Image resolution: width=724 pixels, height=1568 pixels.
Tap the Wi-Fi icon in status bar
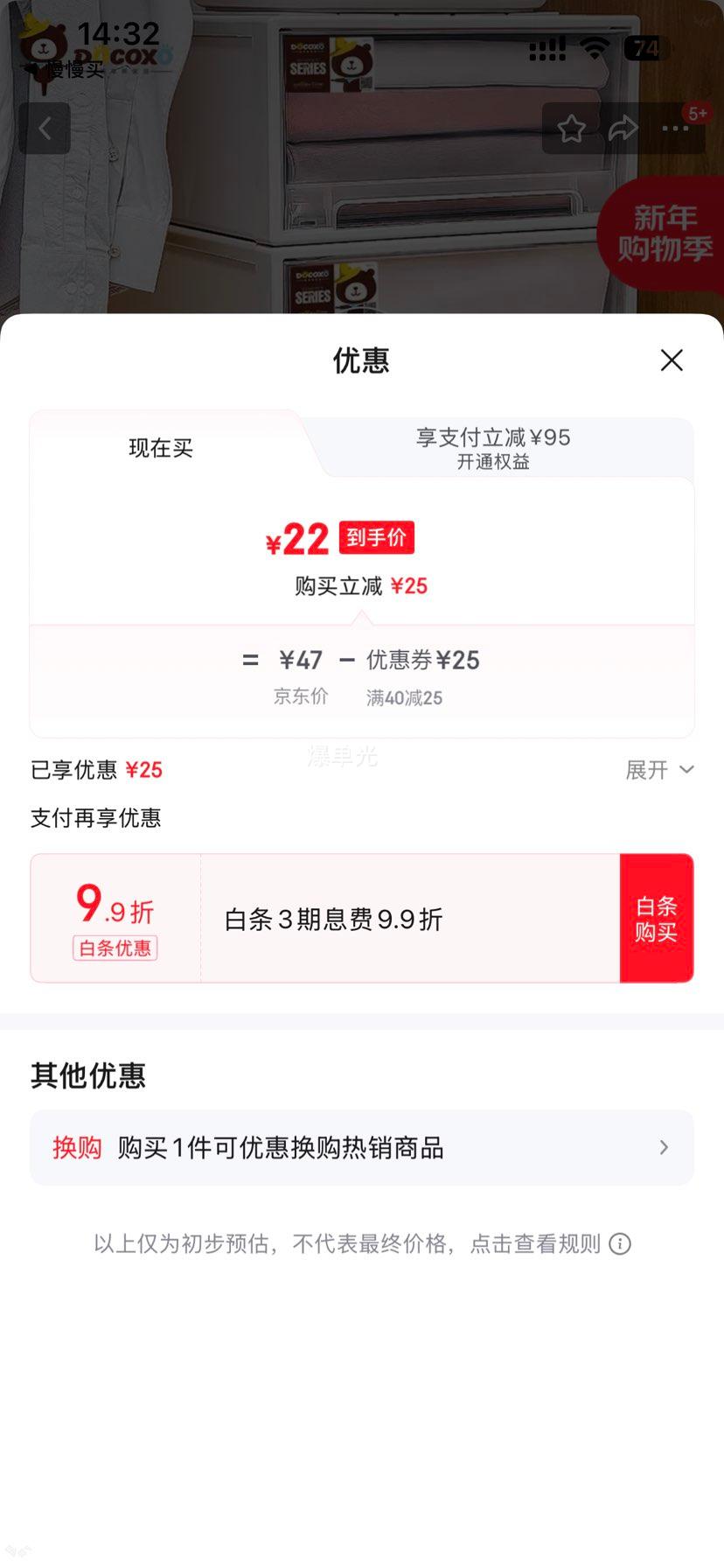coord(595,49)
